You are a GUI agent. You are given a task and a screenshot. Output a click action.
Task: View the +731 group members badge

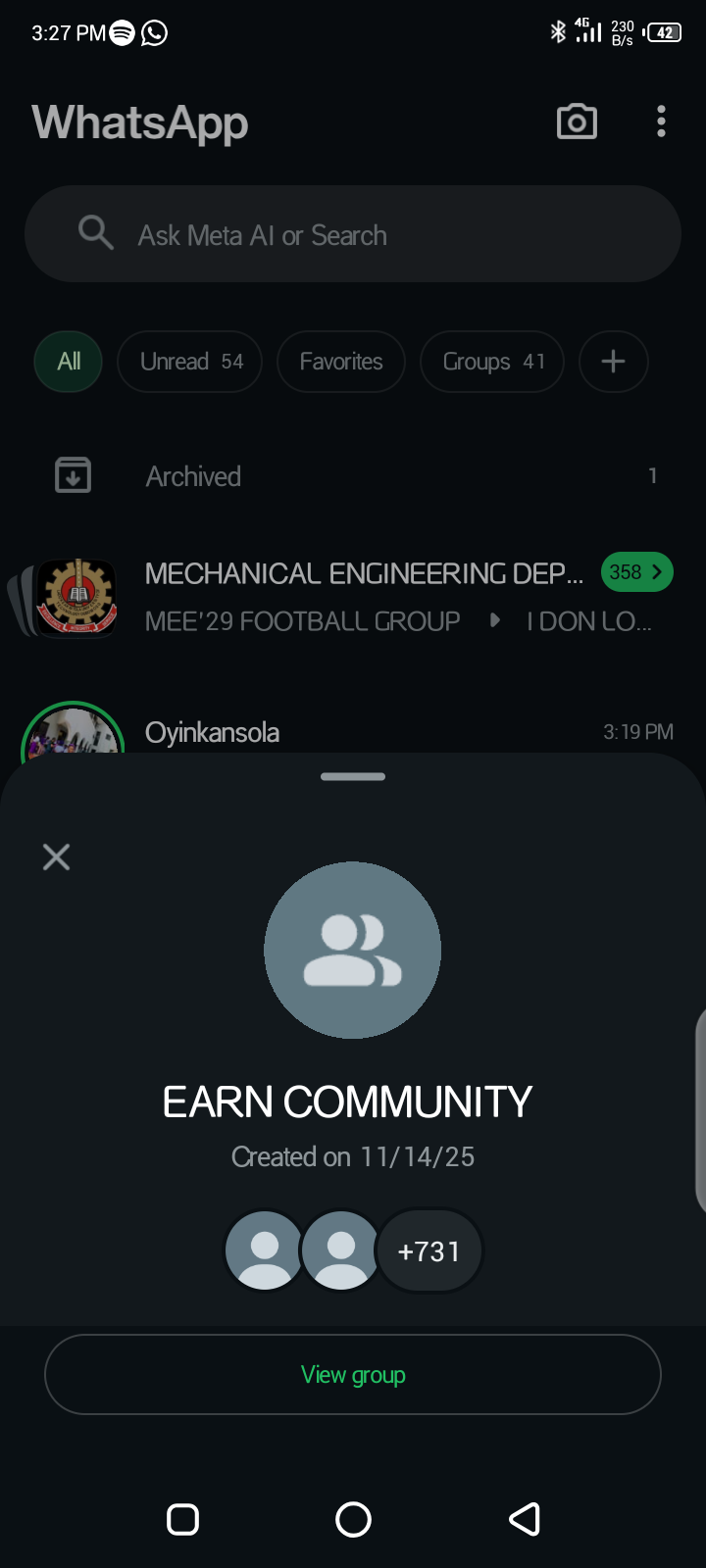click(429, 1251)
